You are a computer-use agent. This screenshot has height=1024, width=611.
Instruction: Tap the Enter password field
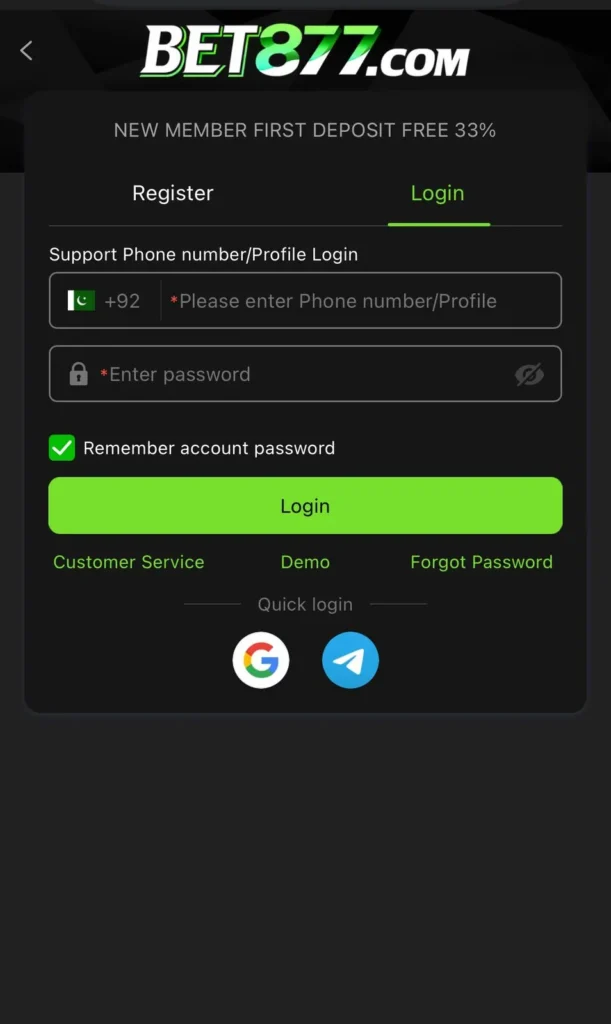tap(300, 374)
